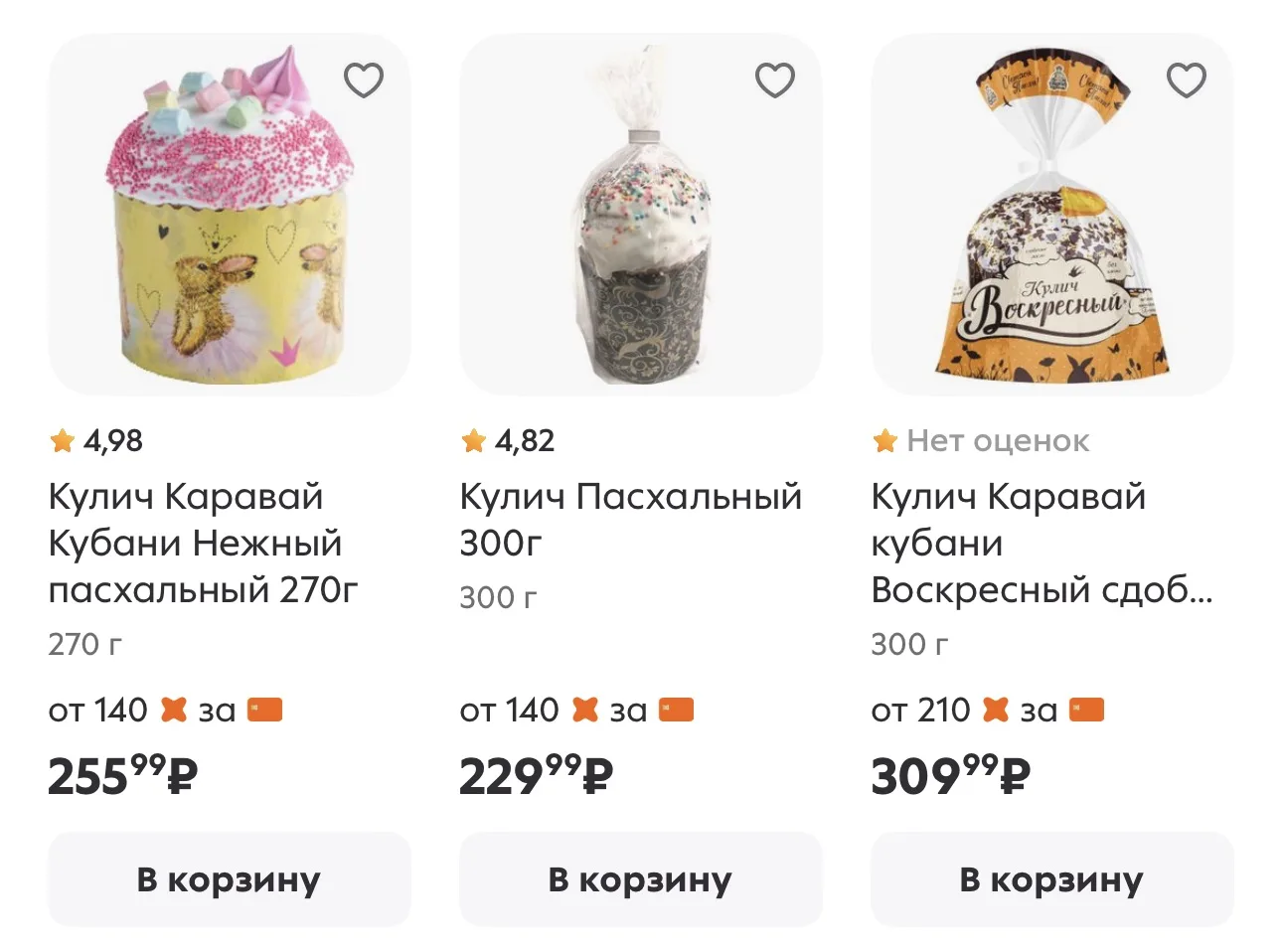Add the 255,99₽ кулич to cart
Viewport: 1282px width, 952px height.
pos(229,879)
